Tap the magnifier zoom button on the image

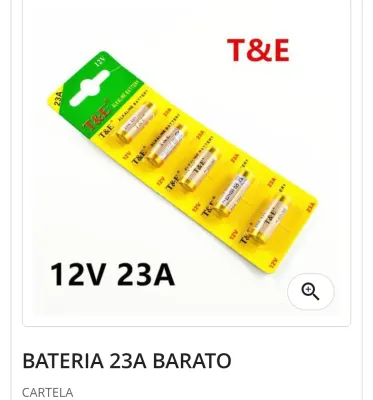tap(310, 292)
